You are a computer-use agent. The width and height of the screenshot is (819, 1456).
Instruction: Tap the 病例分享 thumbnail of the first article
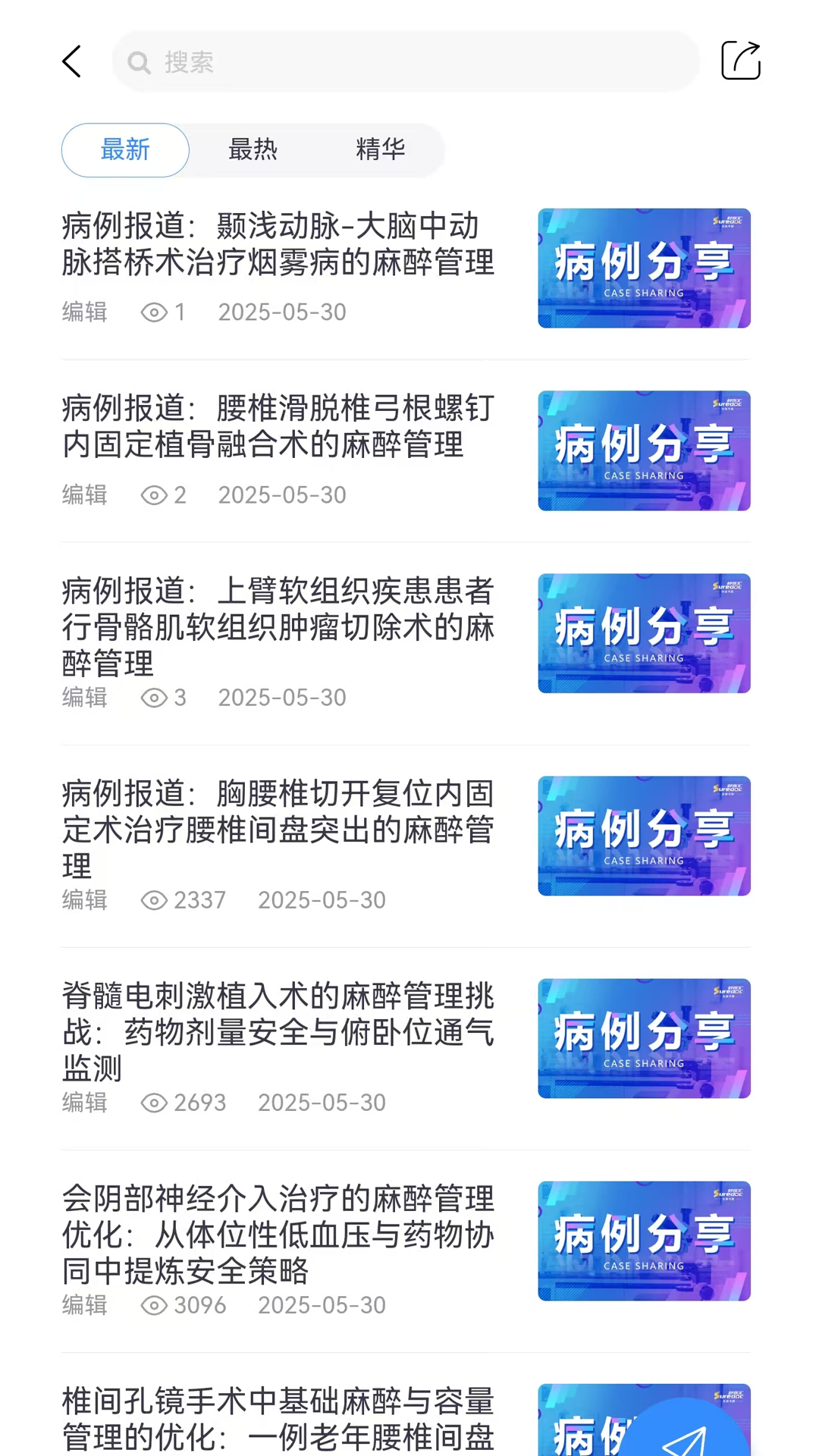(644, 268)
